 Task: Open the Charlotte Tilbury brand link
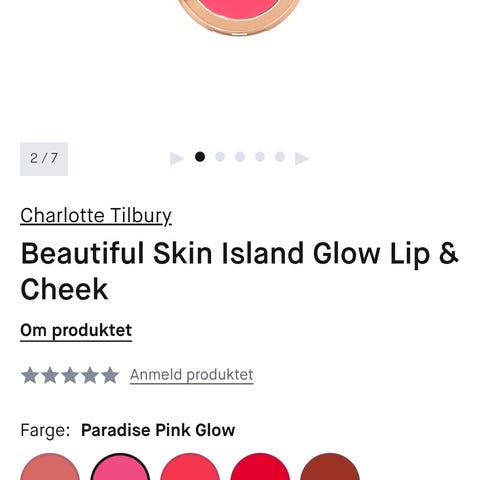[x=96, y=216]
